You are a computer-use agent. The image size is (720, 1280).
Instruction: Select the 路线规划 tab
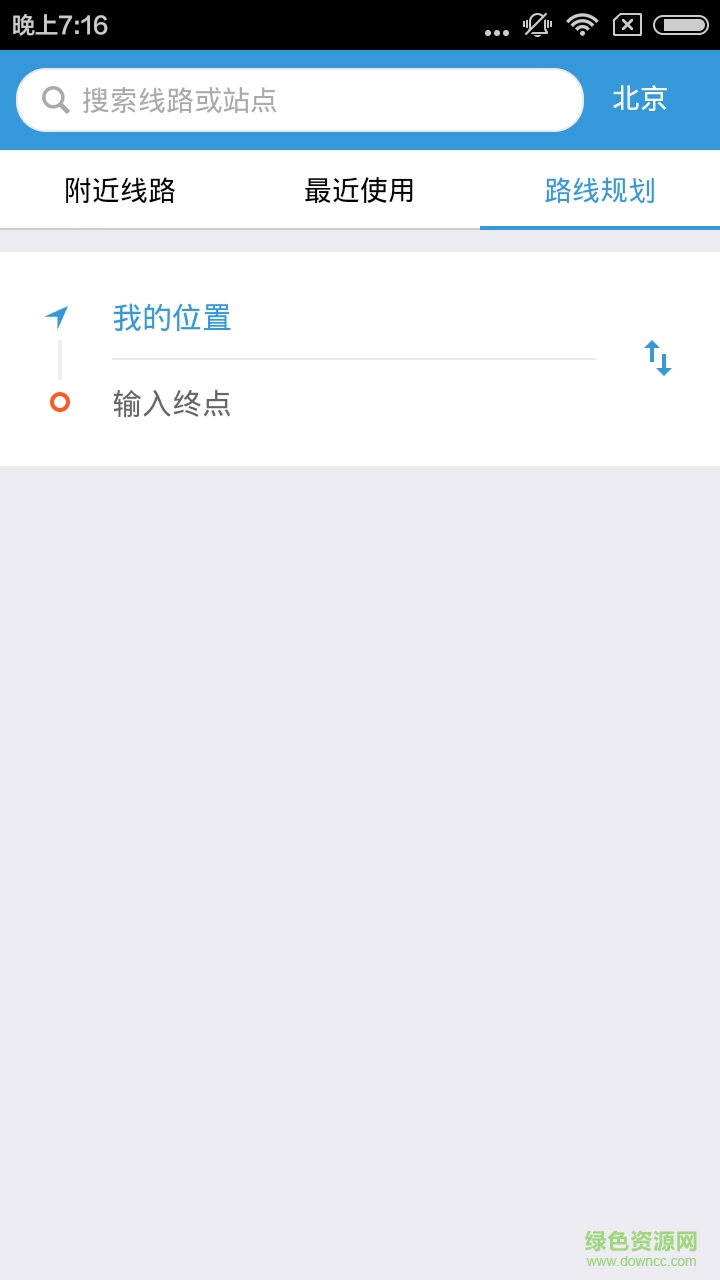[x=598, y=191]
